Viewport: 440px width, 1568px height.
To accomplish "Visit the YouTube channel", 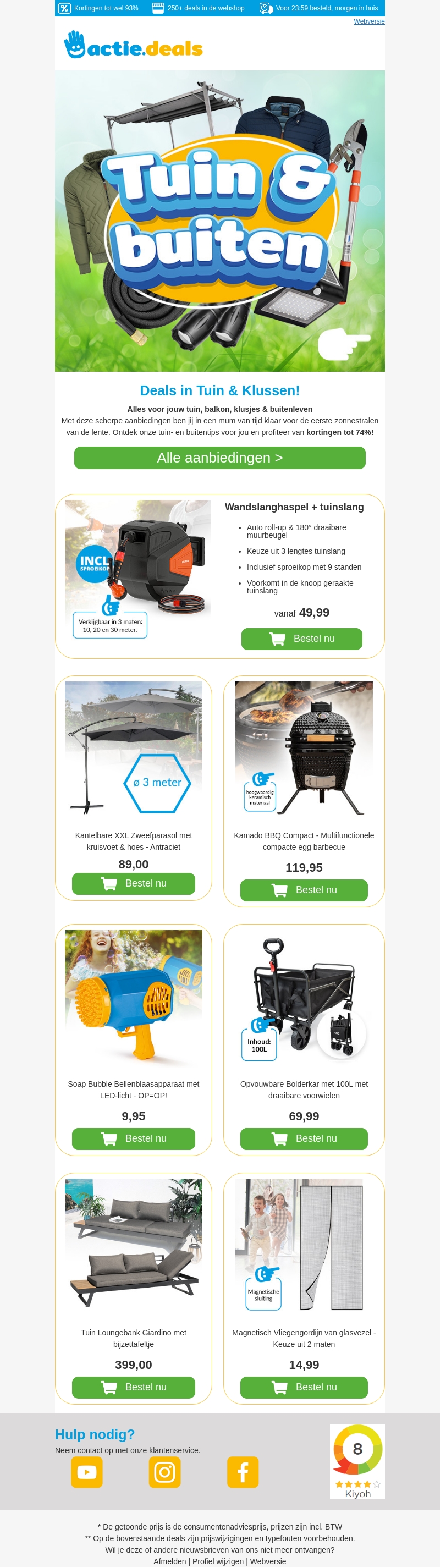I will pyautogui.click(x=87, y=1472).
